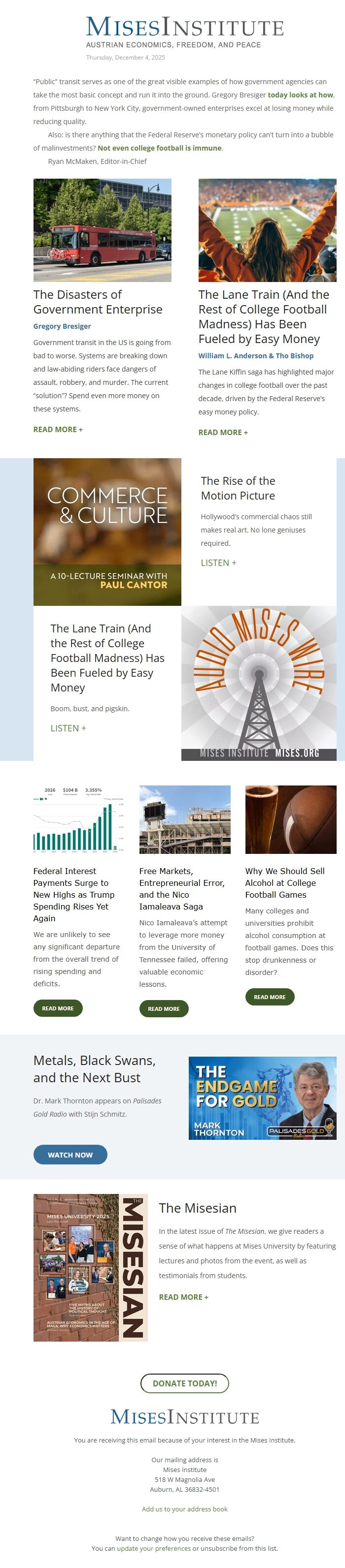Screen dimensions: 345x1568
Task: Read more on the Lane Train article
Action: 222,432
